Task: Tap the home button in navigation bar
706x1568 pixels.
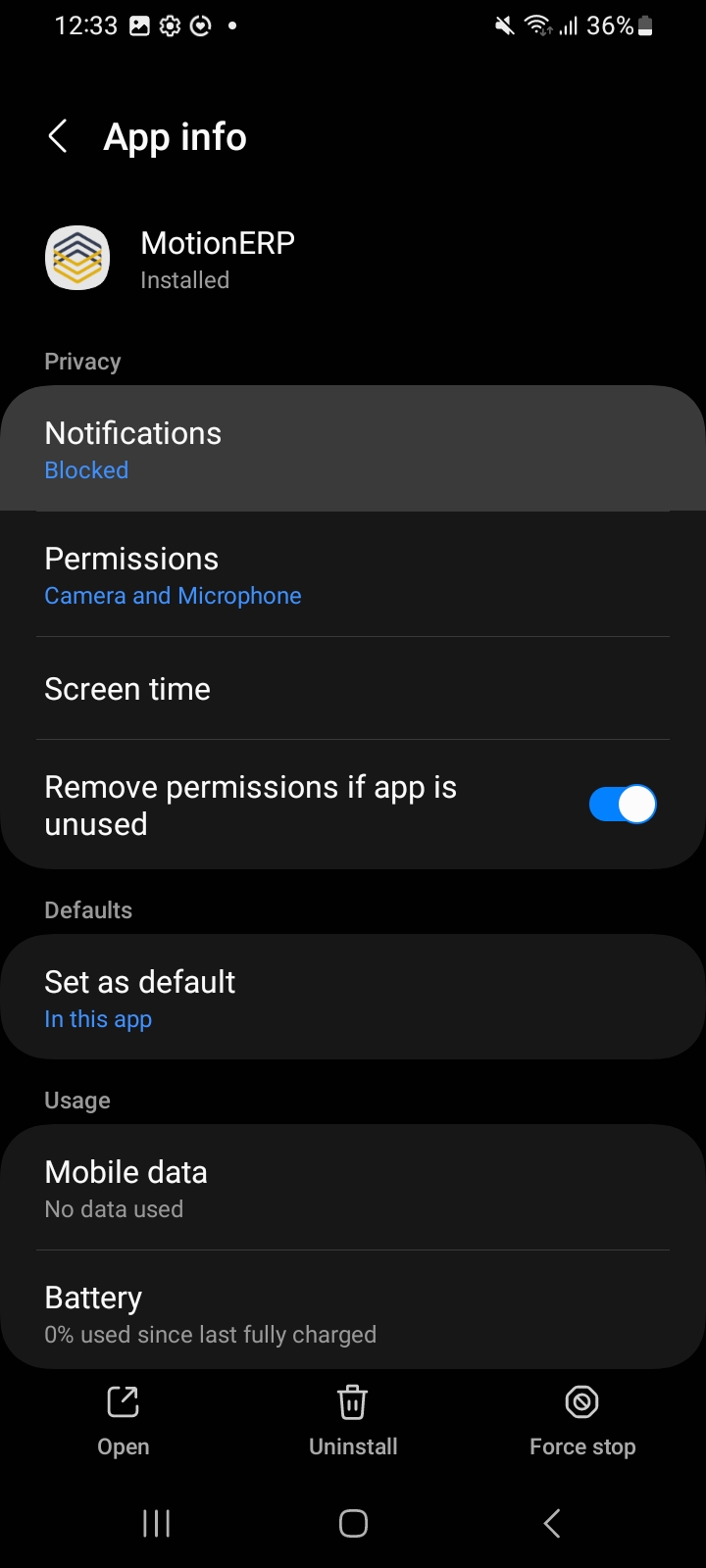Action: 352,1523
